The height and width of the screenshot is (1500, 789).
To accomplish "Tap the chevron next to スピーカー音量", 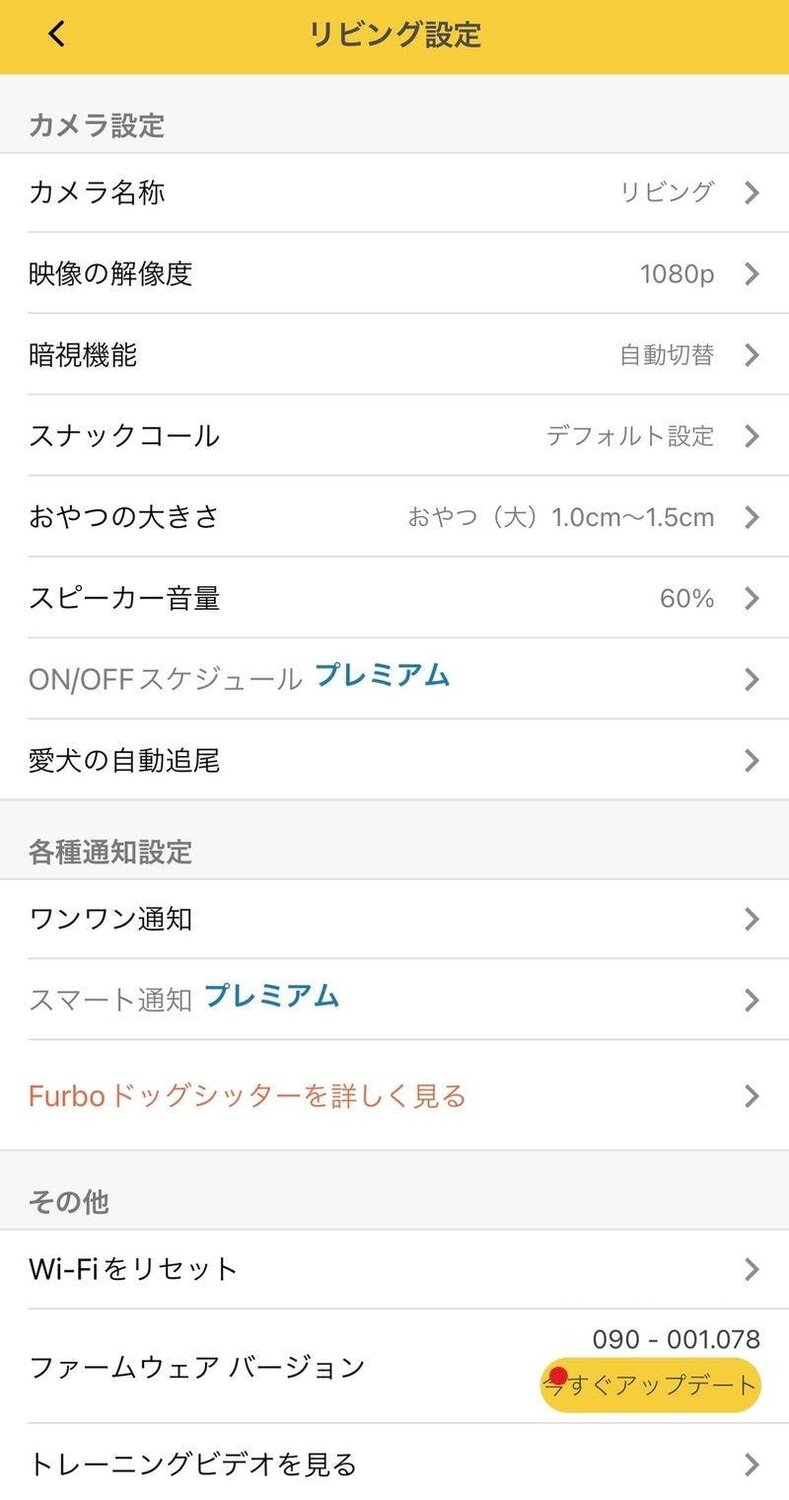I will [752, 598].
